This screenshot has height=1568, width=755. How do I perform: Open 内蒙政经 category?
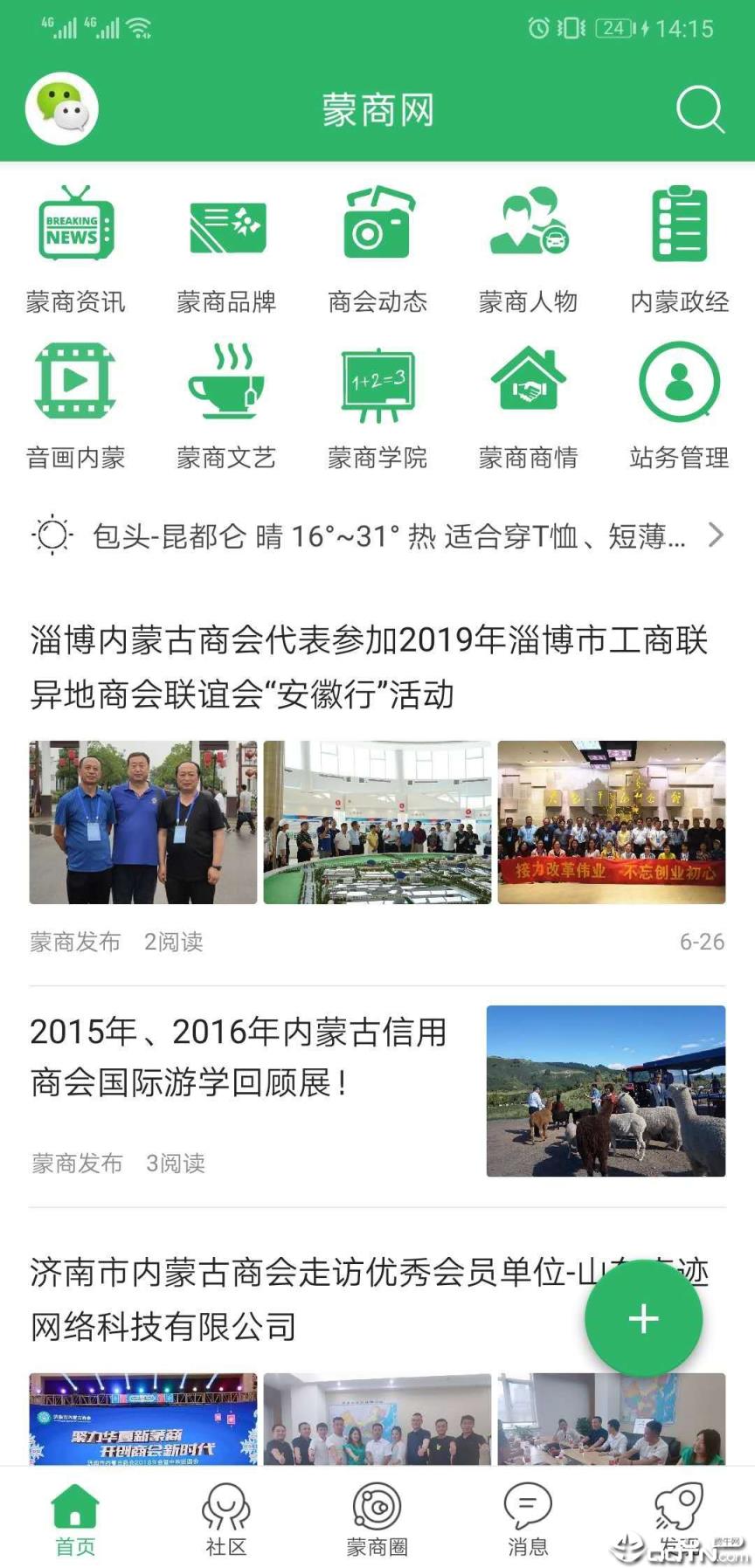click(x=679, y=248)
